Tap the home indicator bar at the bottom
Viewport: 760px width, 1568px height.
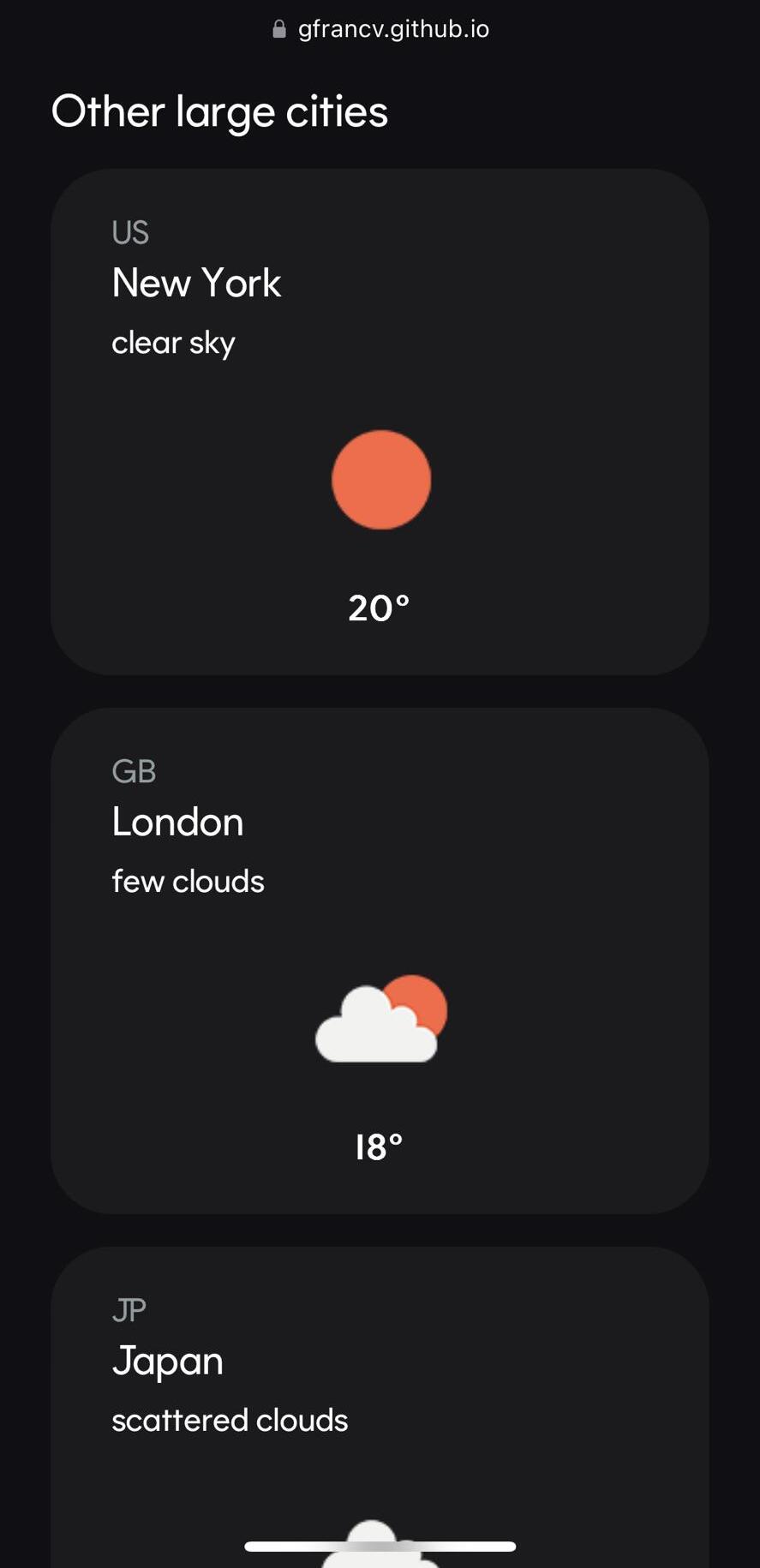[380, 1540]
